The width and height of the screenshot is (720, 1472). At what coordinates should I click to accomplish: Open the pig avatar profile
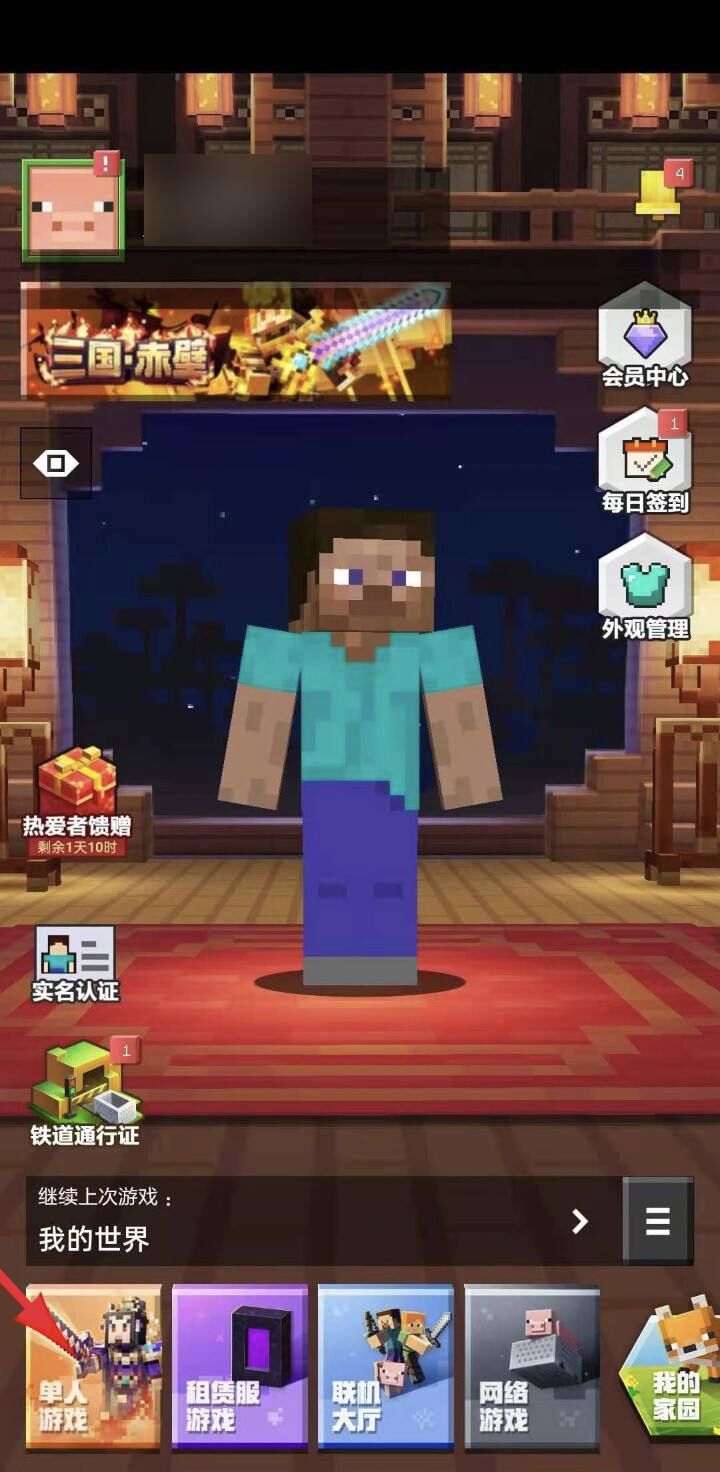[x=73, y=209]
